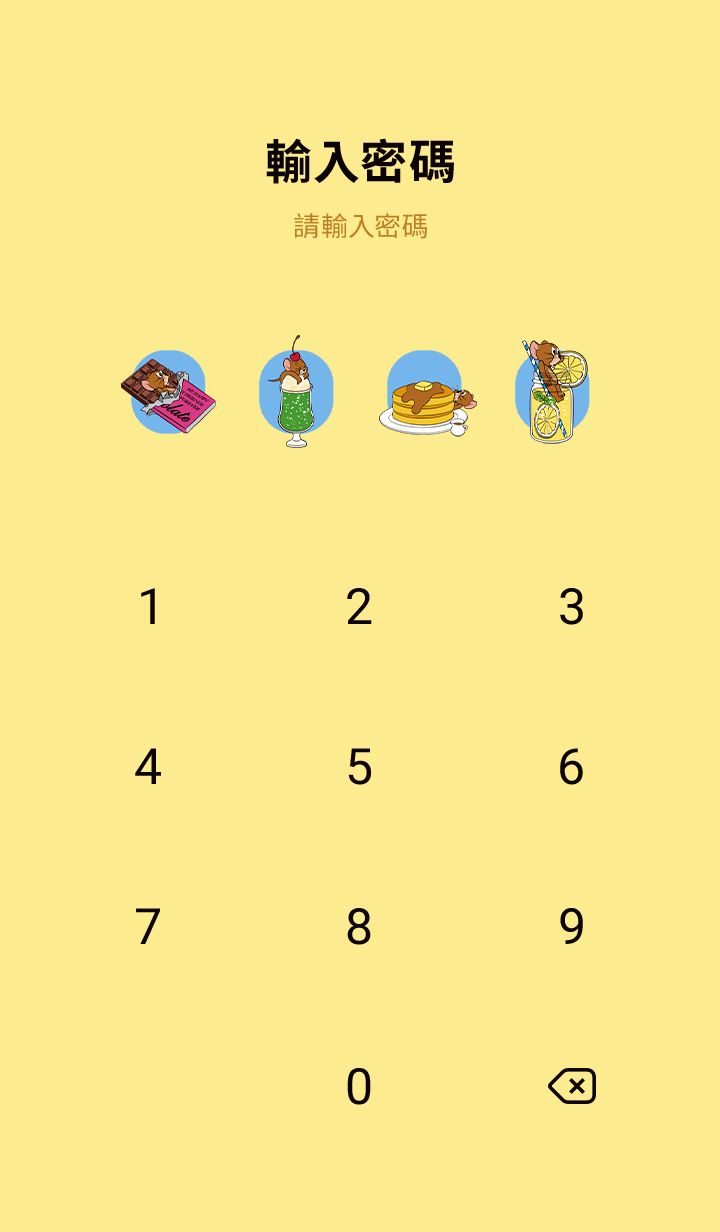Enter digit 4 on the keypad

[148, 767]
